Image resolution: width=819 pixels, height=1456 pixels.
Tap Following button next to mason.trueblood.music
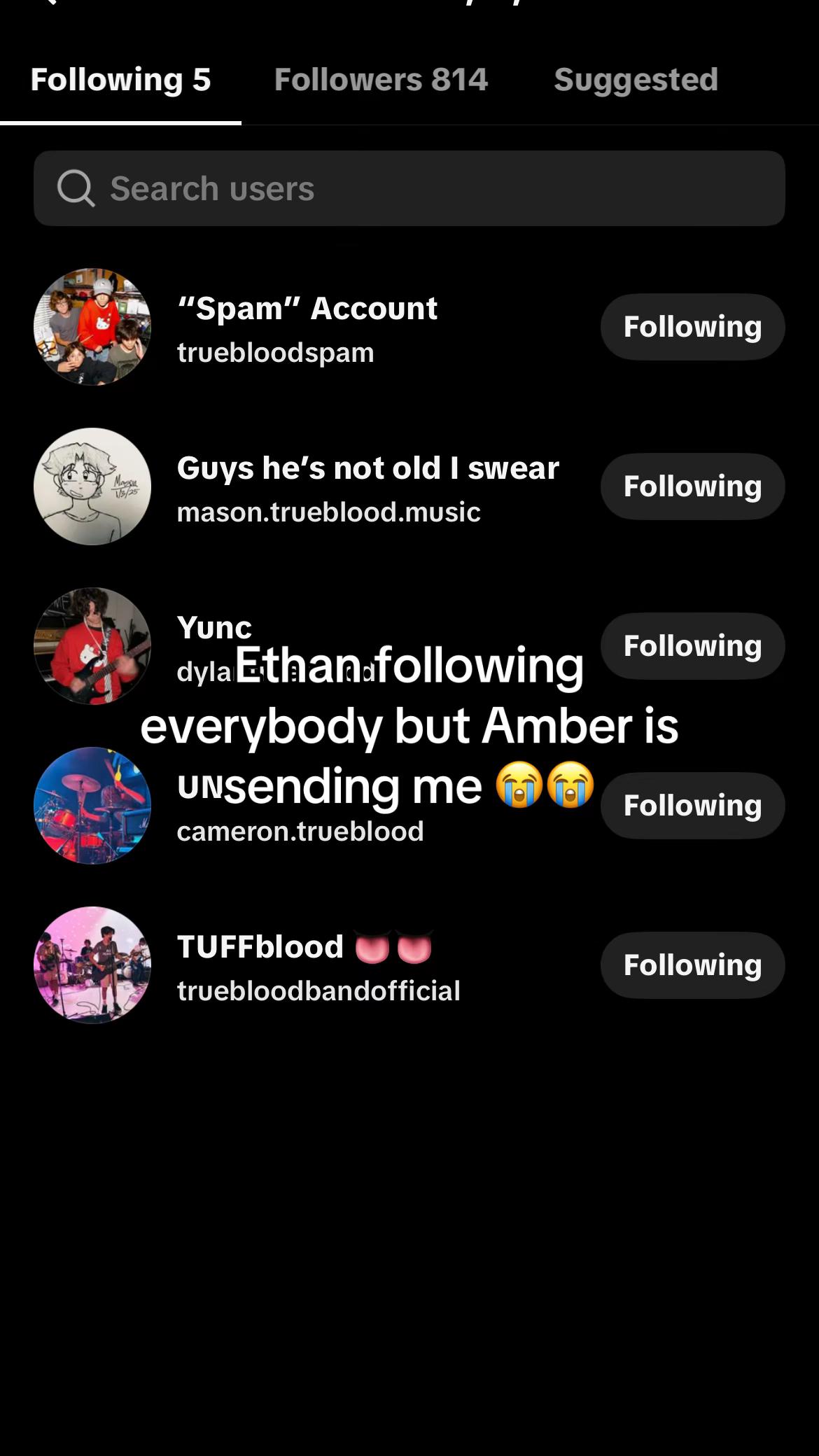click(x=692, y=486)
